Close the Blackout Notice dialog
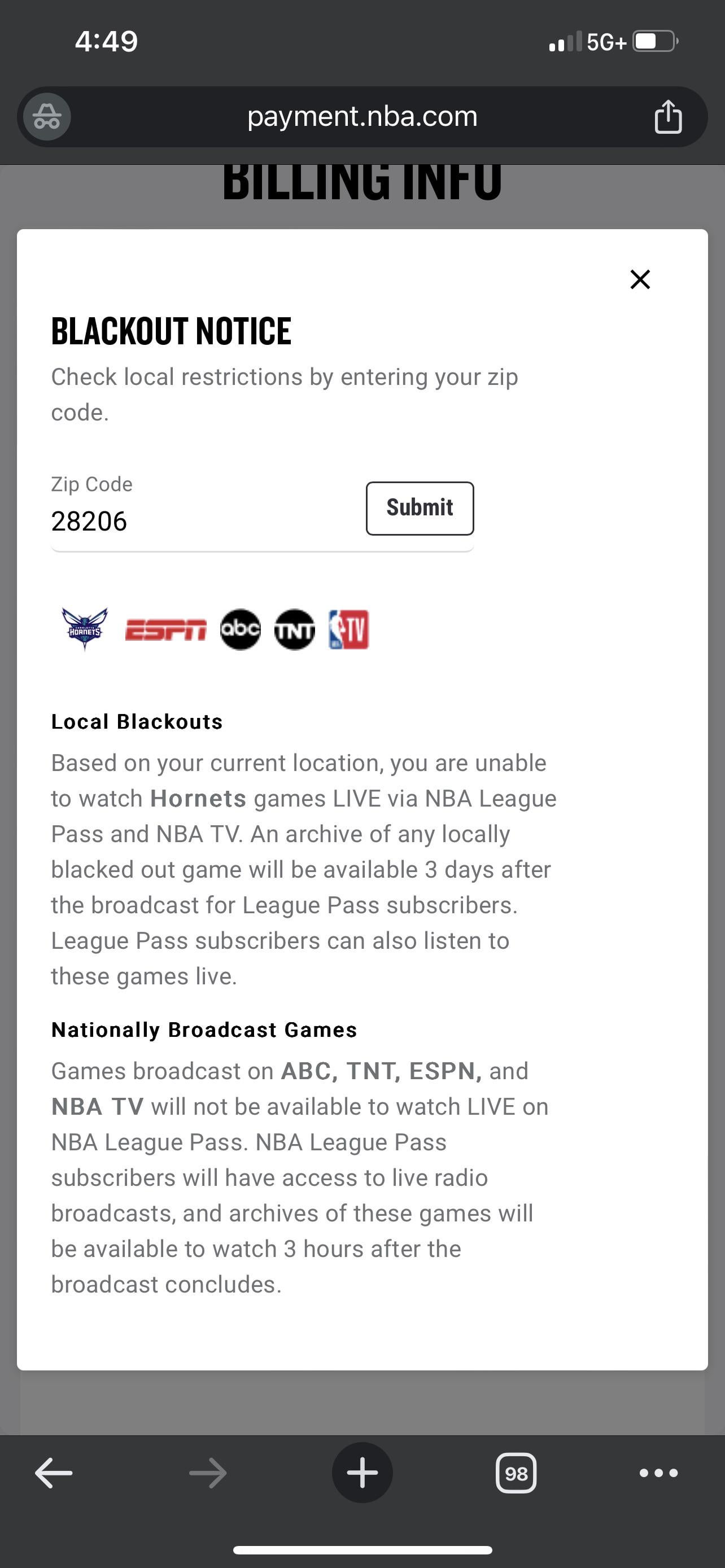This screenshot has width=725, height=1568. (640, 279)
